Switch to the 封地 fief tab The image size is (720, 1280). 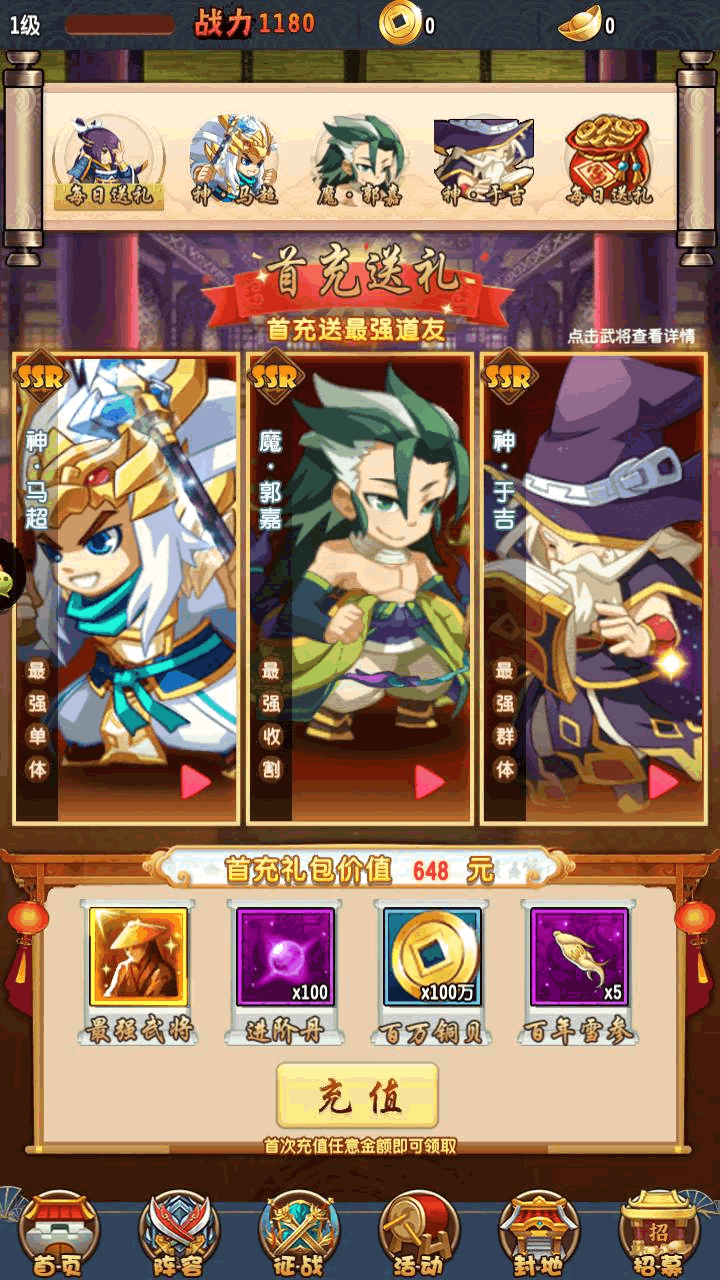[540, 1236]
